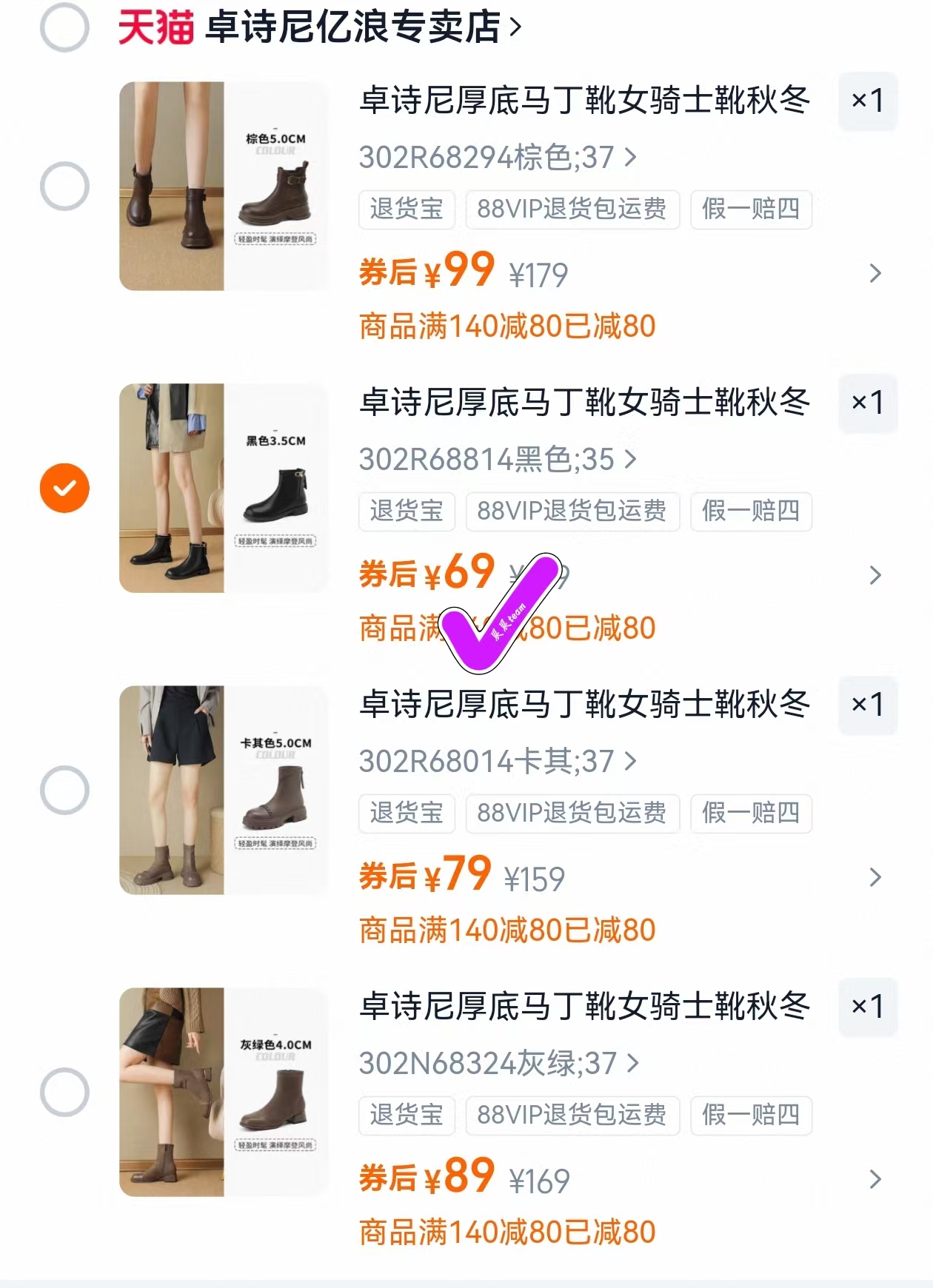Click the 88VIP退货包运费 tag on the black boots
The width and height of the screenshot is (933, 1288).
point(572,512)
